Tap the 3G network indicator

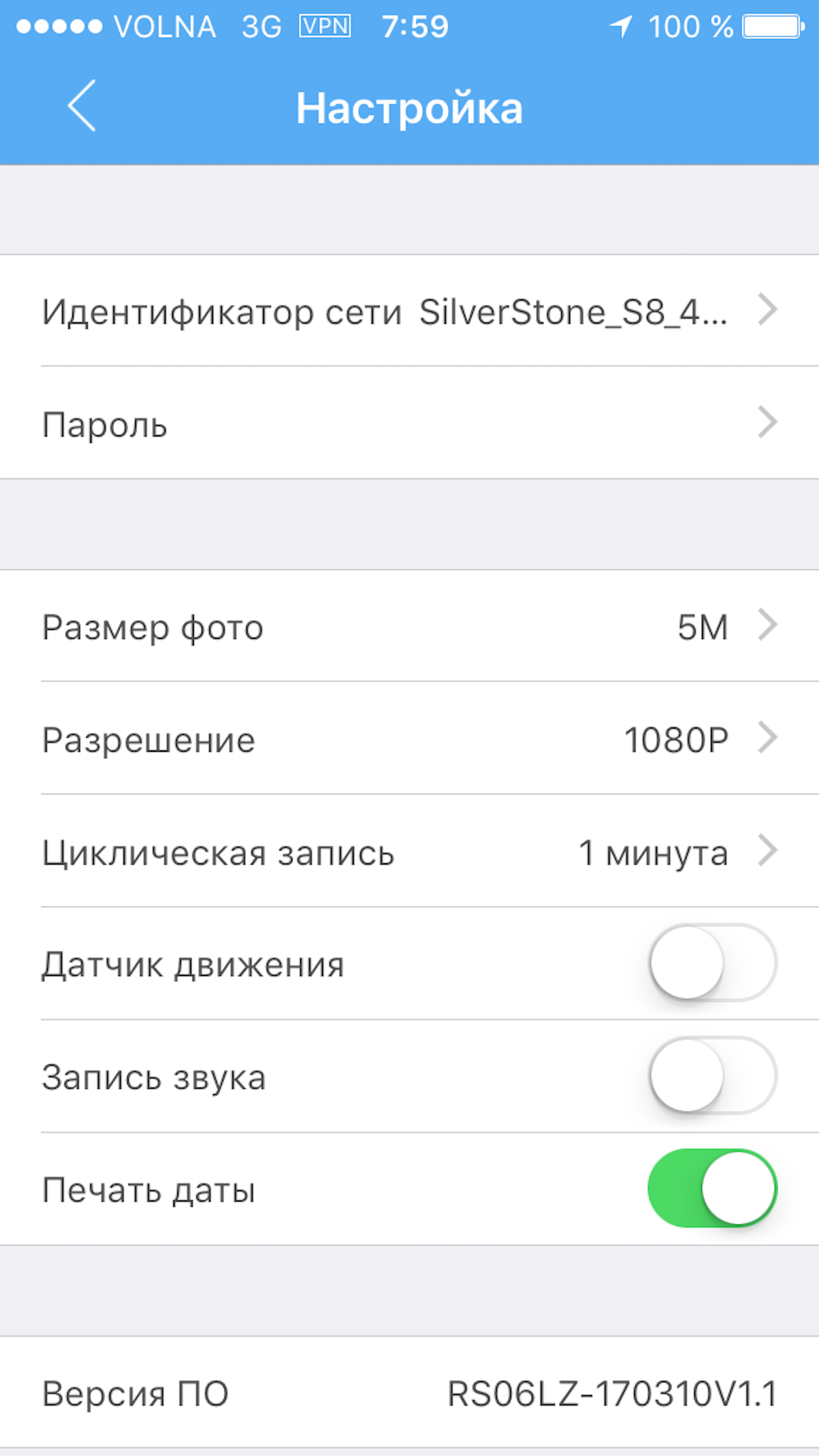click(x=259, y=26)
